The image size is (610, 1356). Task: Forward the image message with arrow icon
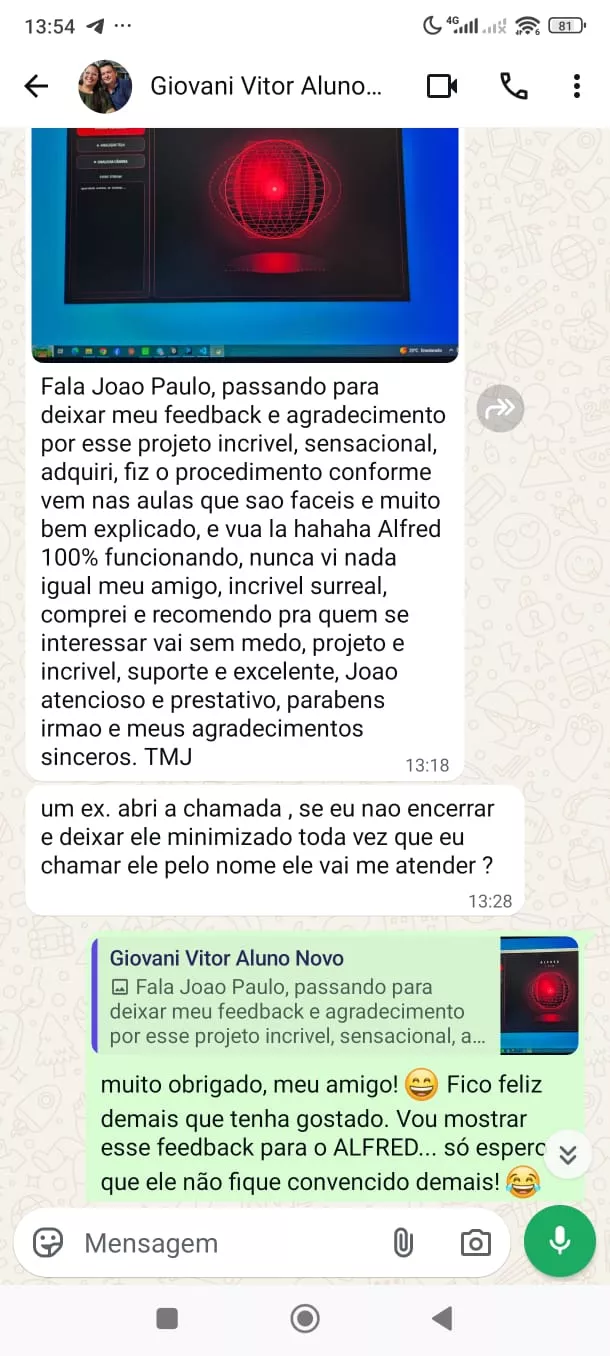point(500,407)
